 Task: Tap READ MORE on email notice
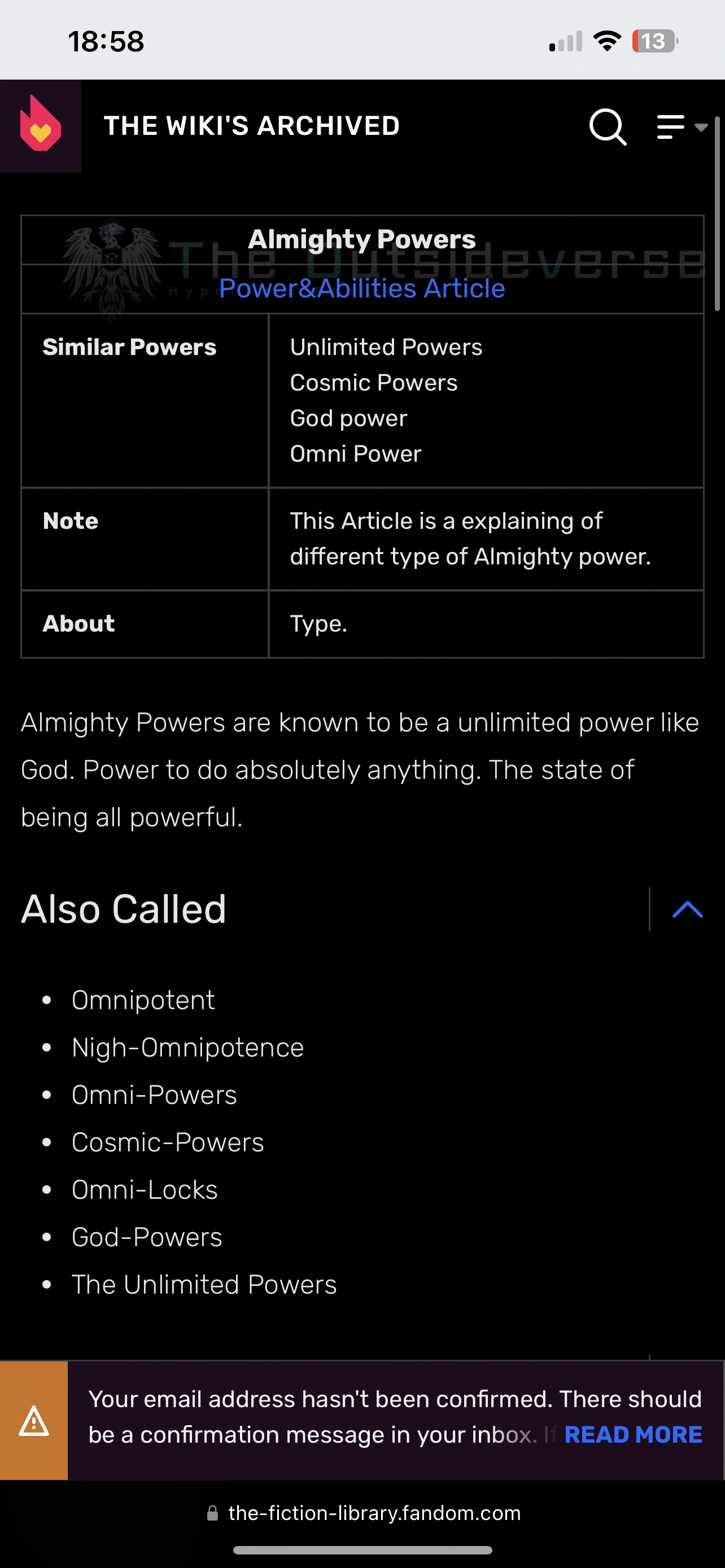click(632, 1435)
